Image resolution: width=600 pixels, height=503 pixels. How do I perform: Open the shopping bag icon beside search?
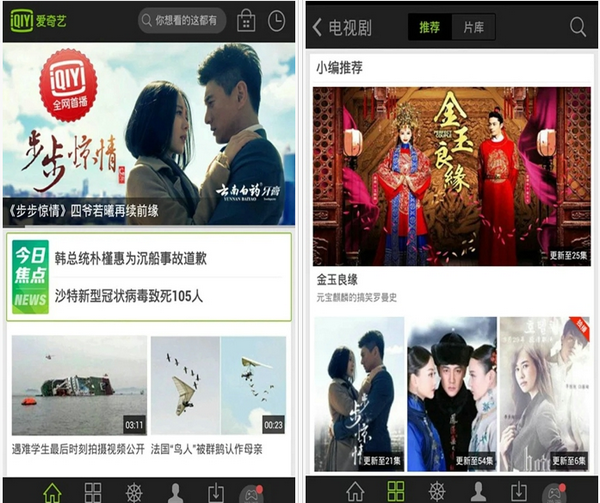(x=246, y=20)
